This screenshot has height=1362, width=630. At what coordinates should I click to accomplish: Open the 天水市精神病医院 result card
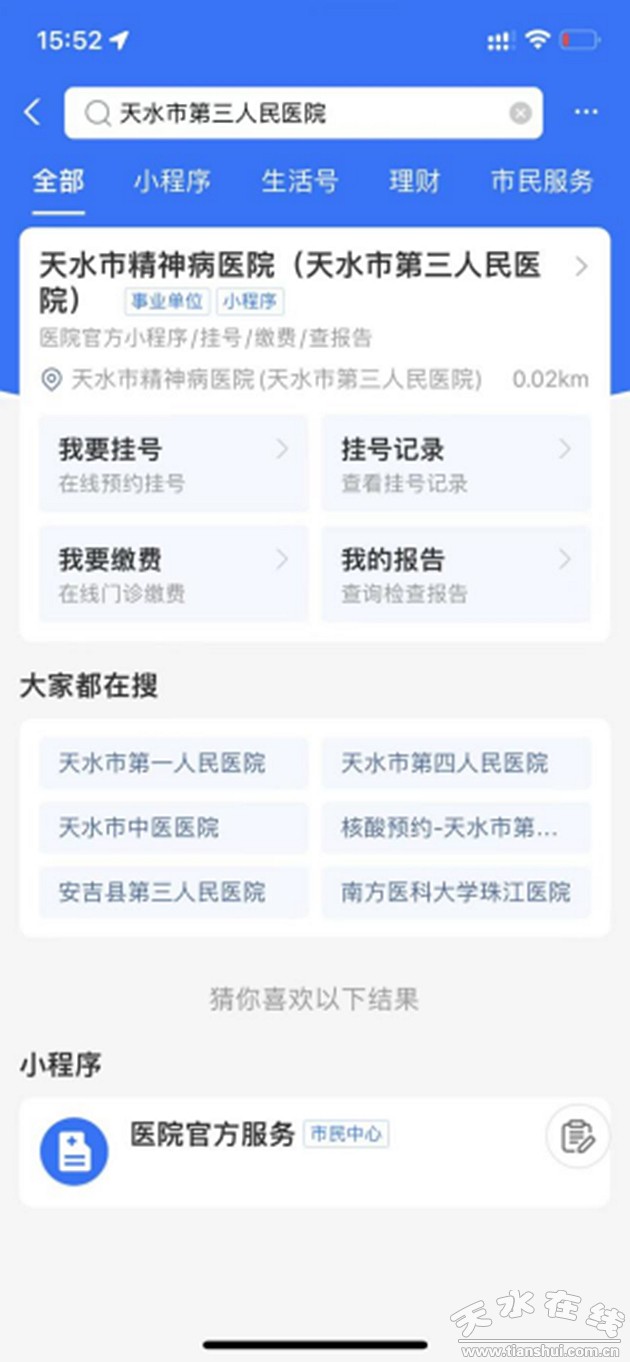[x=300, y=282]
